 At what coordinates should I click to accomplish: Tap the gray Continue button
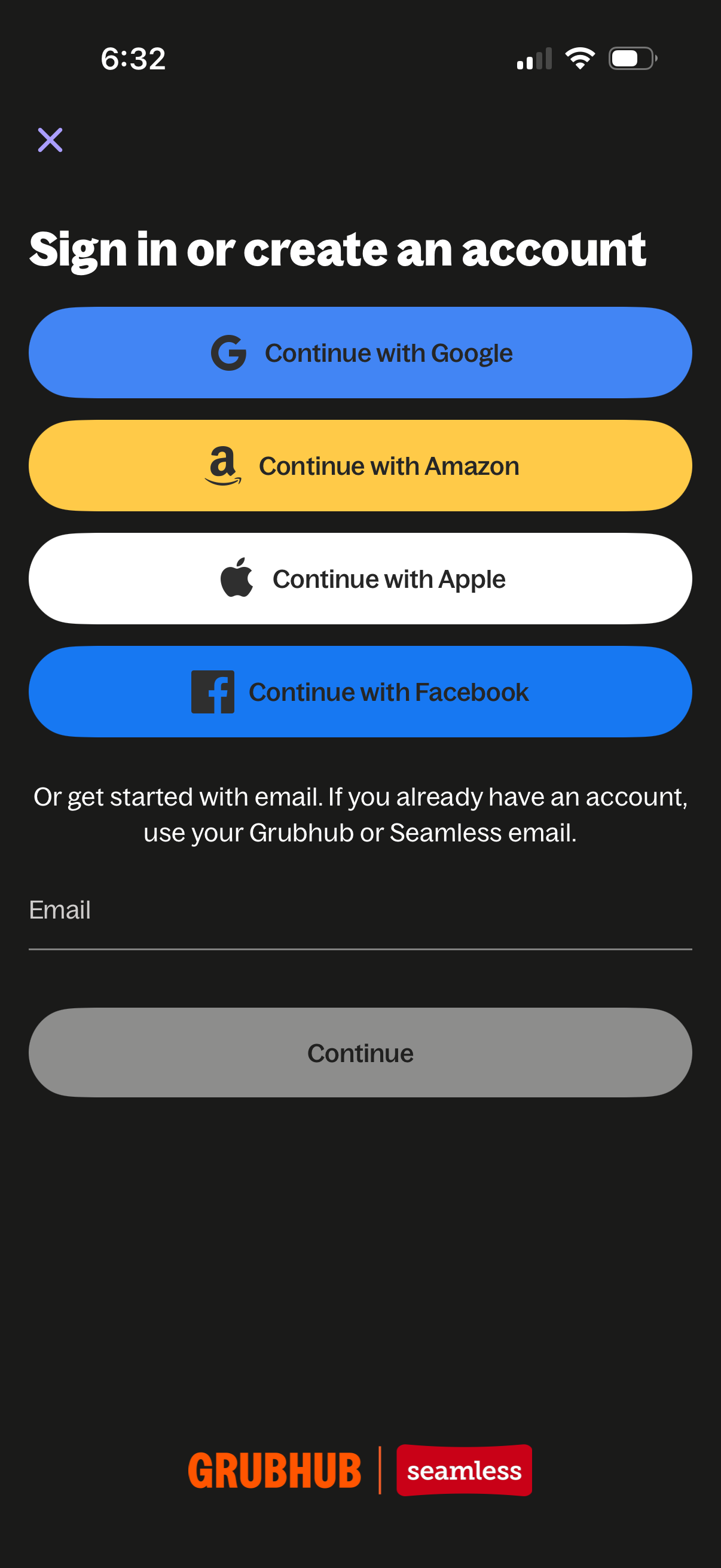tap(360, 1053)
